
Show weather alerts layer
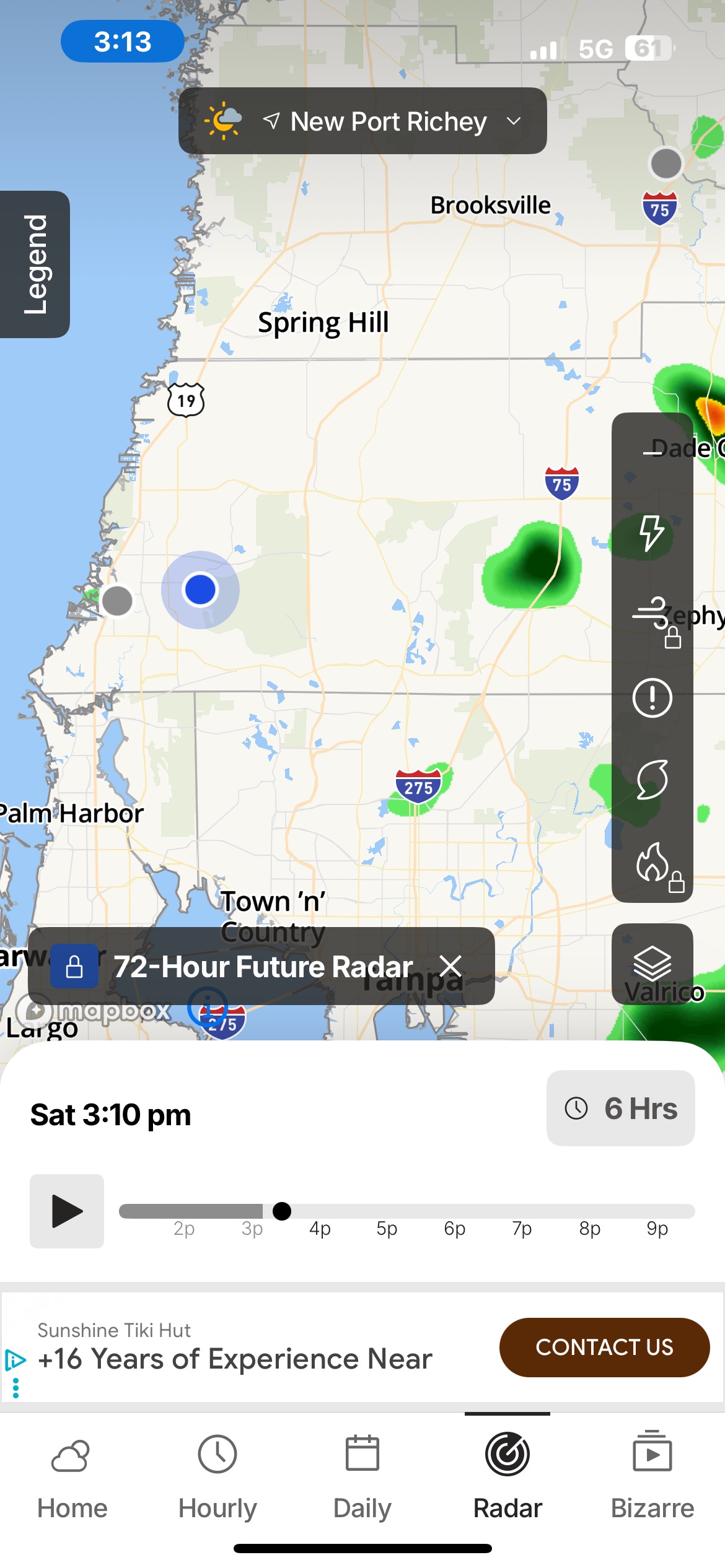pyautogui.click(x=652, y=698)
